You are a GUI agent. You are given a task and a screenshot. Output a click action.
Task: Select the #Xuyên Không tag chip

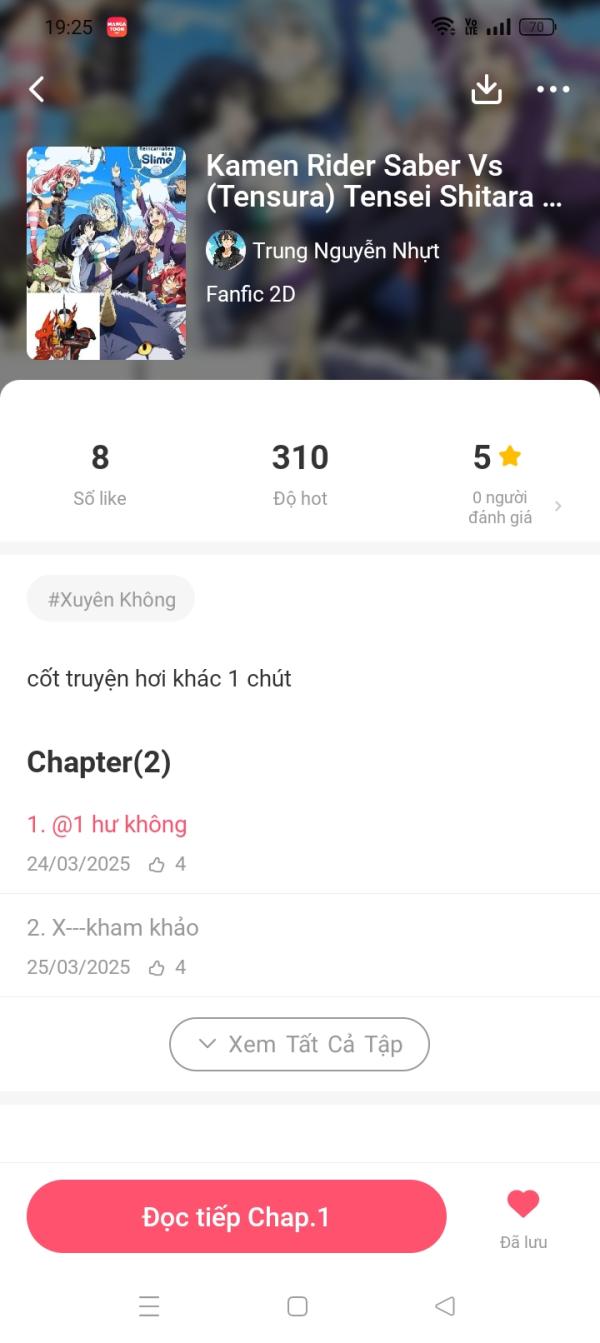111,599
